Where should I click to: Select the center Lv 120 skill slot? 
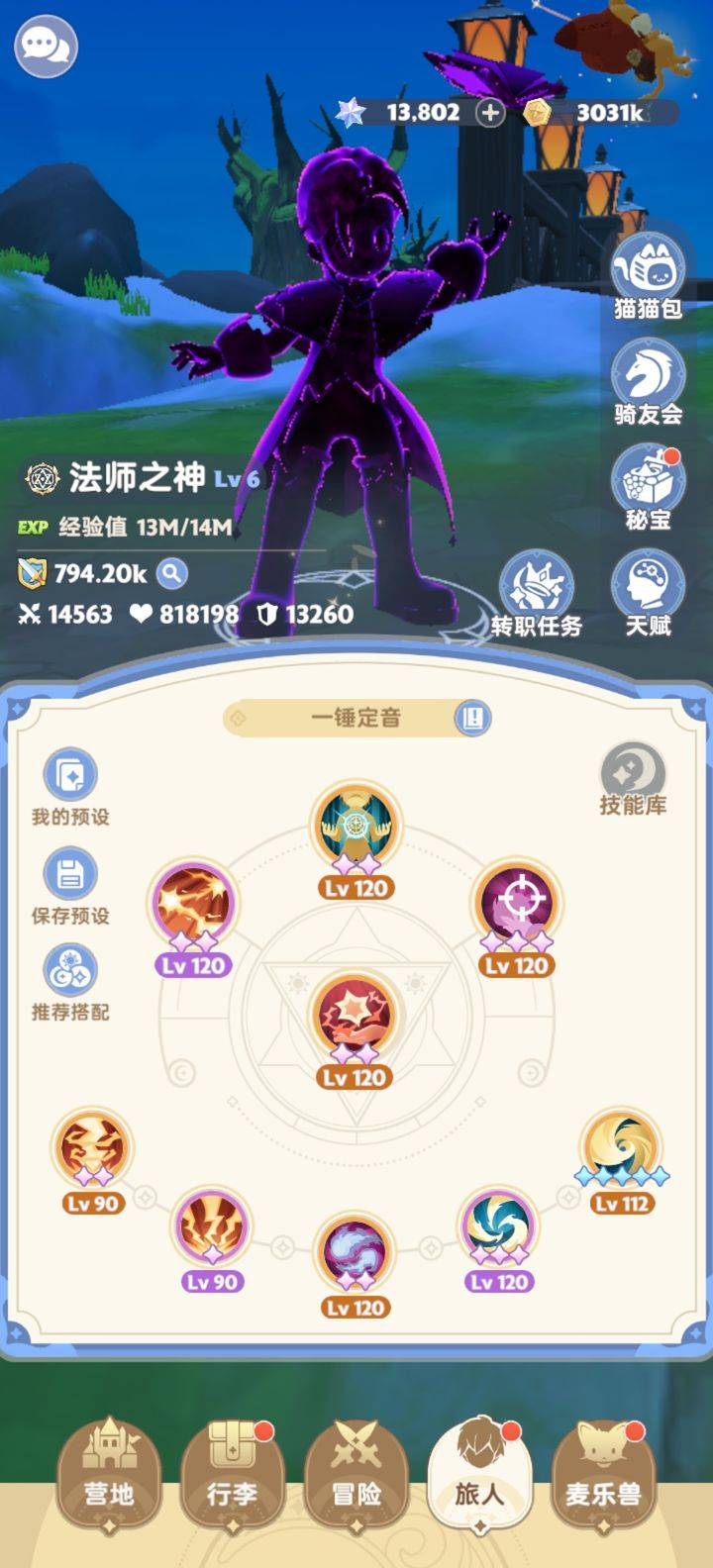click(x=356, y=1020)
